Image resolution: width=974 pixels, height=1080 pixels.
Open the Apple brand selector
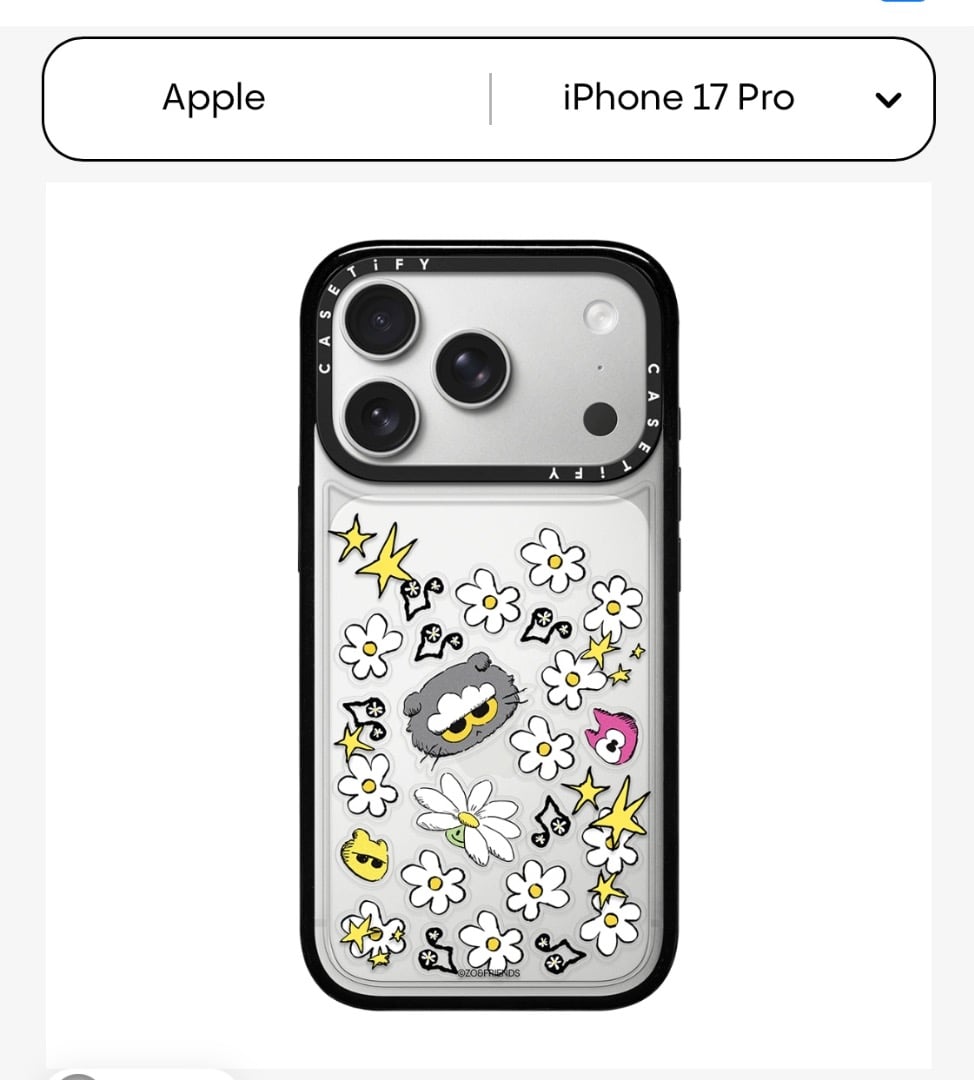tap(214, 98)
